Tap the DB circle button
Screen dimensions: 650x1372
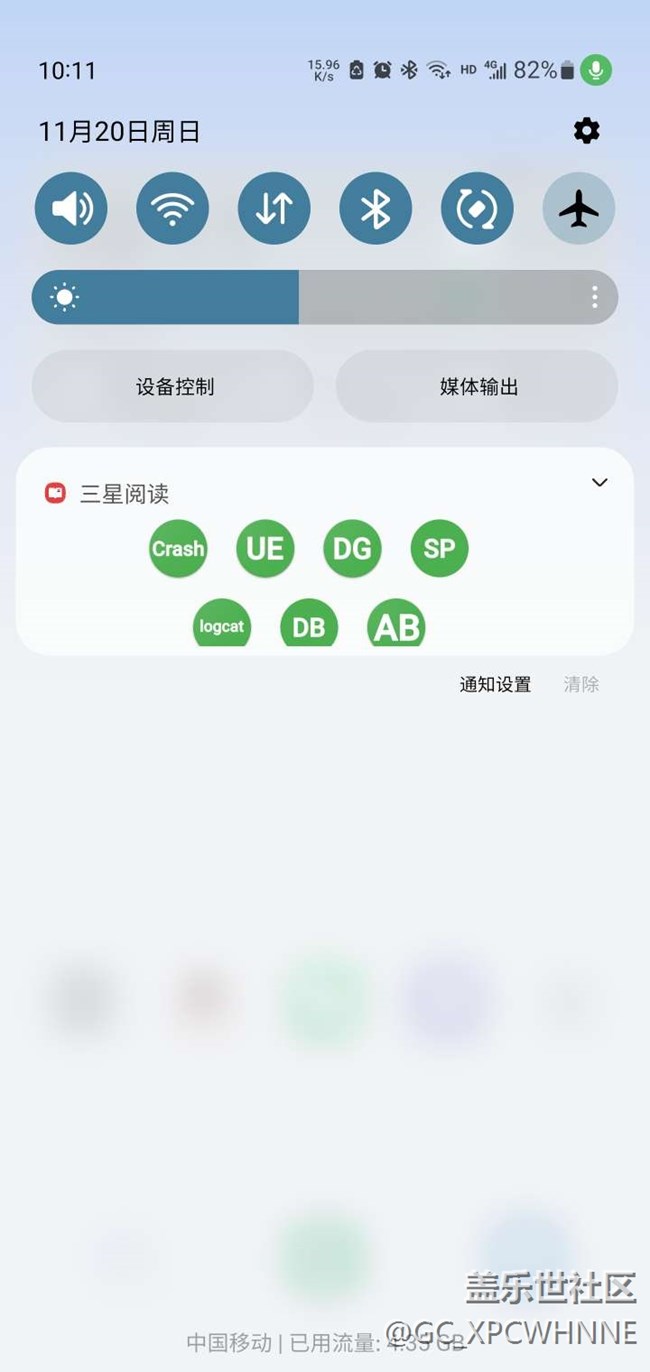point(309,626)
